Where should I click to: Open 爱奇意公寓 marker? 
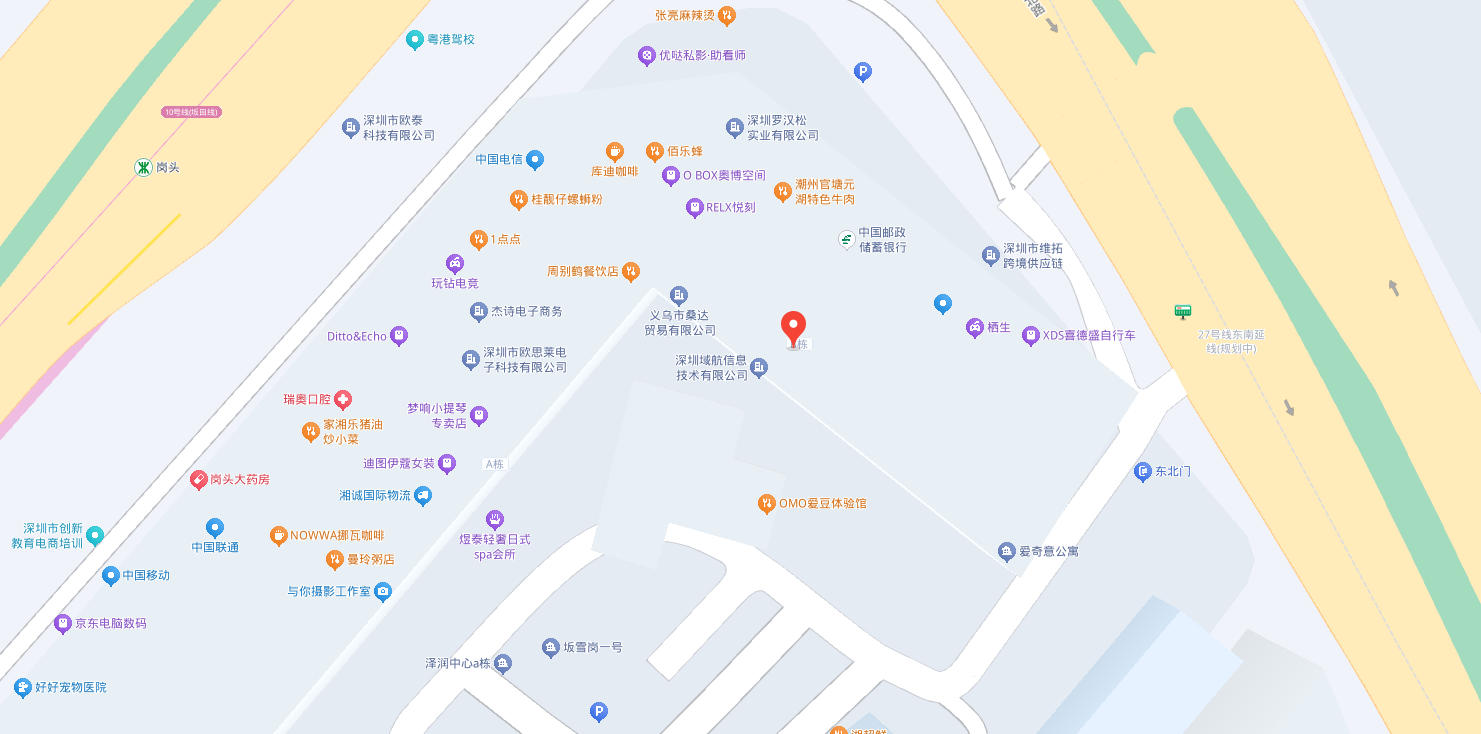(1007, 551)
